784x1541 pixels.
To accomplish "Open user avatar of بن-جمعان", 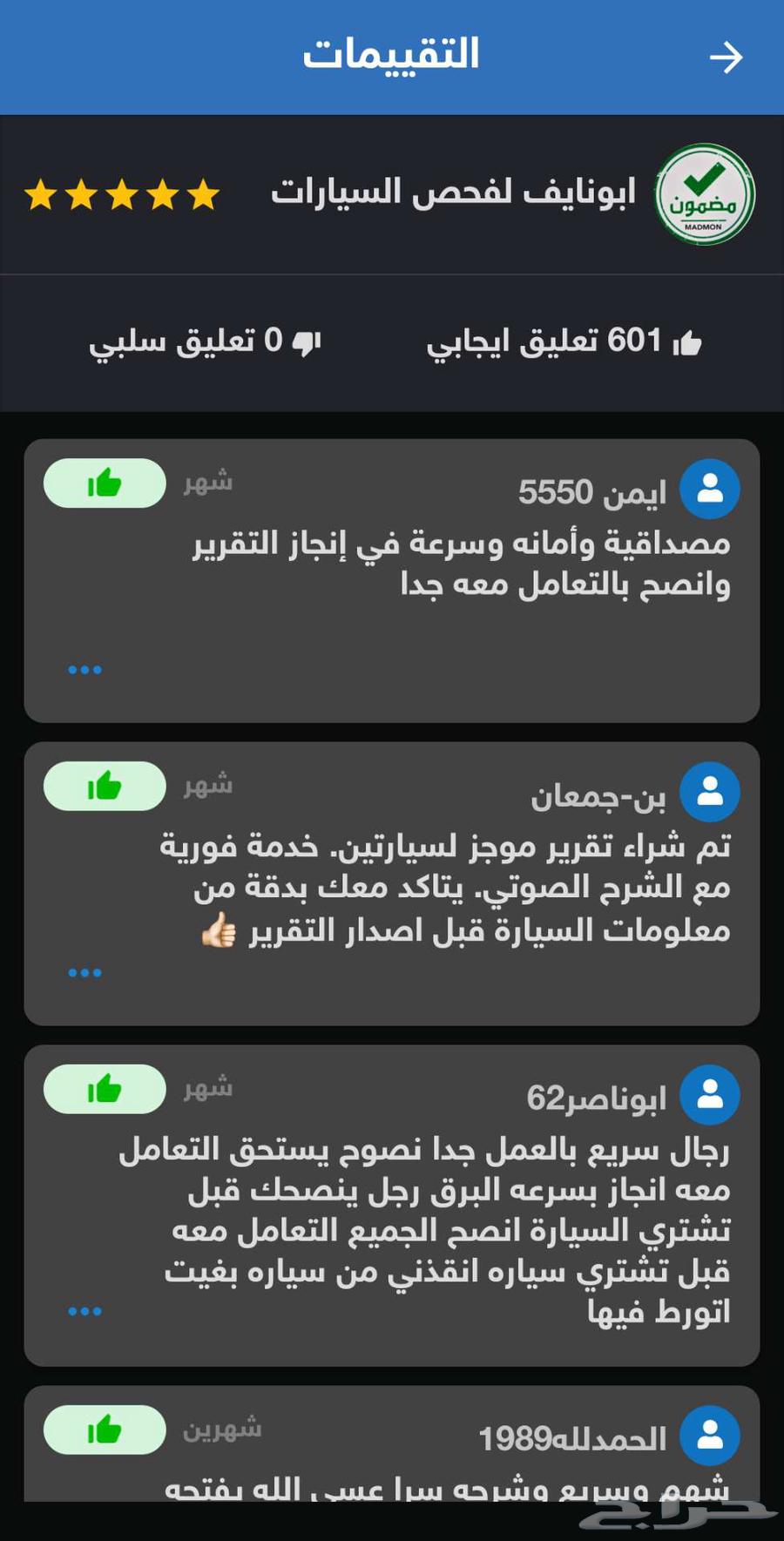I will click(x=712, y=790).
